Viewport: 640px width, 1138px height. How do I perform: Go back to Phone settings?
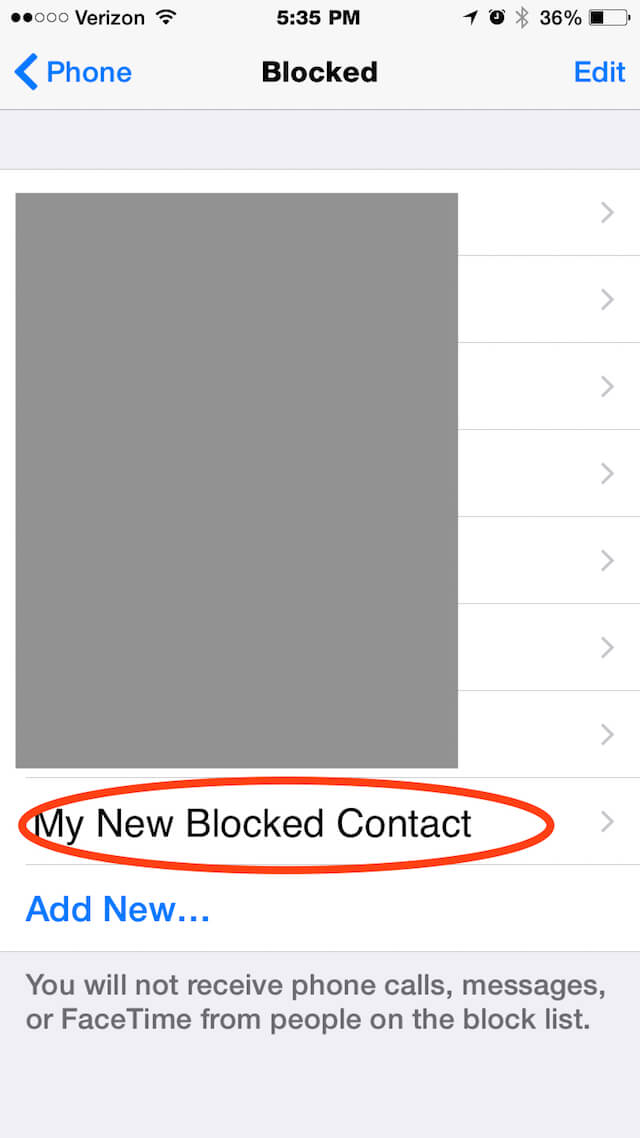click(x=73, y=72)
